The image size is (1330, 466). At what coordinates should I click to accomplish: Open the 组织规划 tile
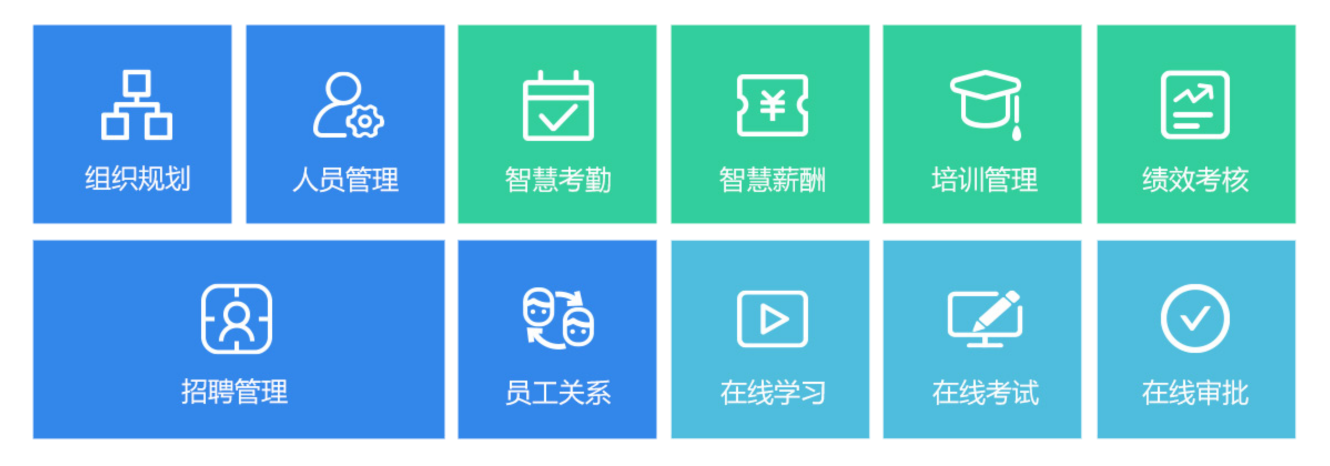pyautogui.click(x=132, y=125)
